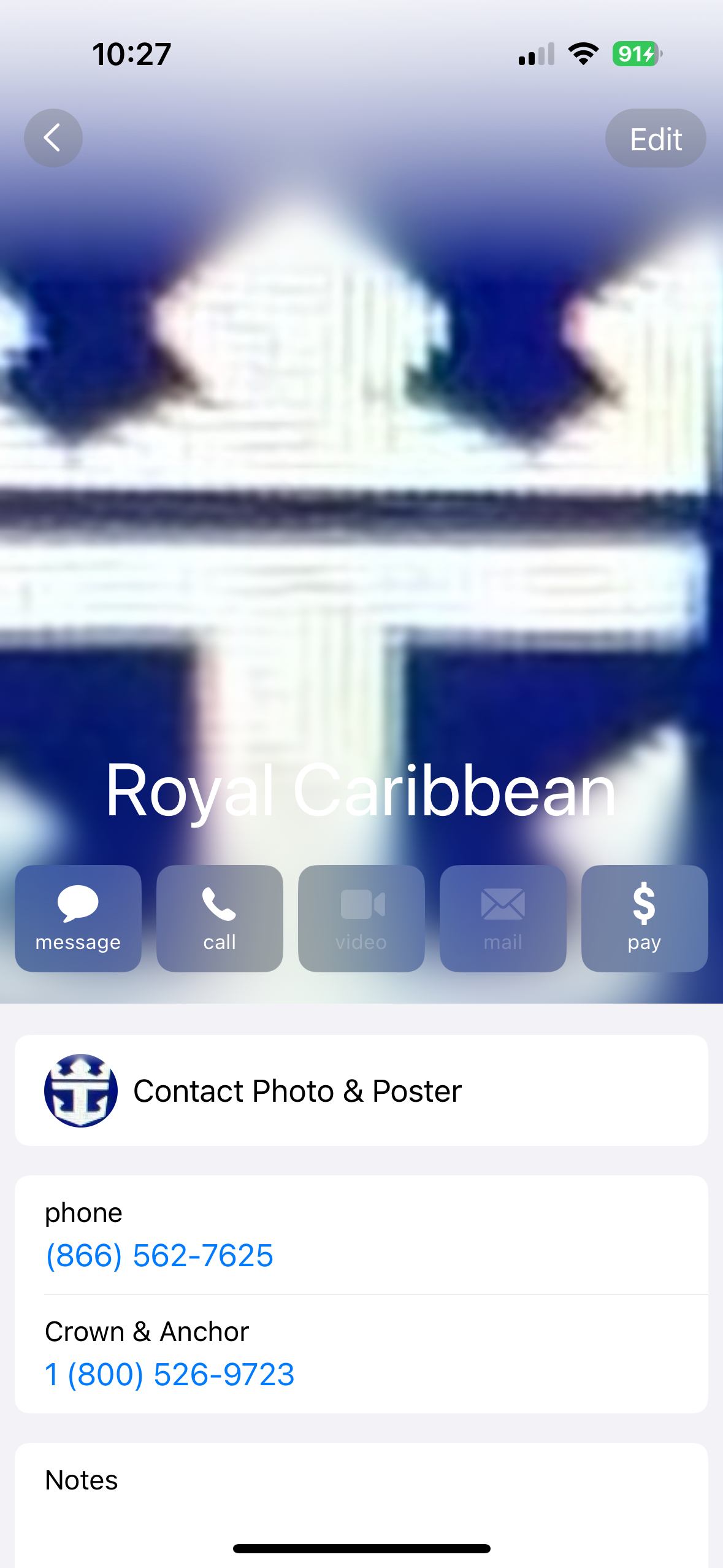The image size is (723, 1568).
Task: Open Contact Photo & Poster settings
Action: (361, 1090)
